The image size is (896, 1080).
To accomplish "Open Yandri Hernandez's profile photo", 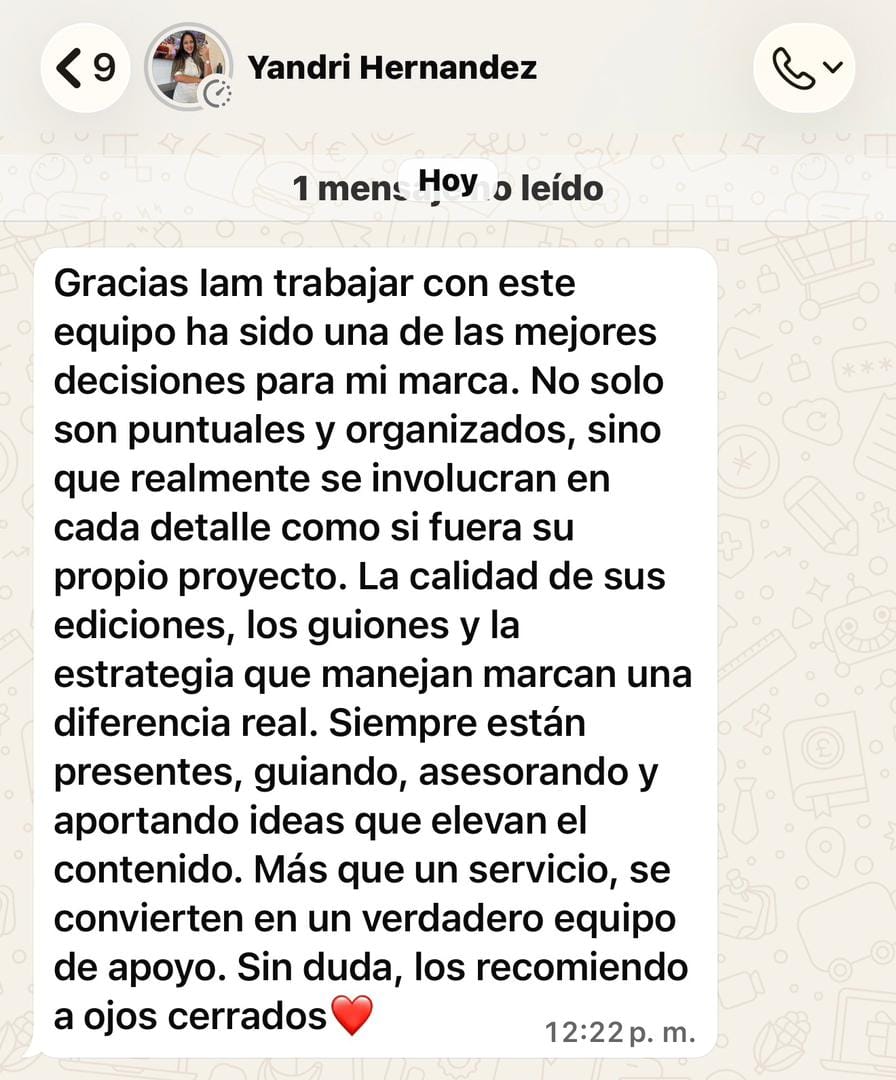I will (x=188, y=67).
